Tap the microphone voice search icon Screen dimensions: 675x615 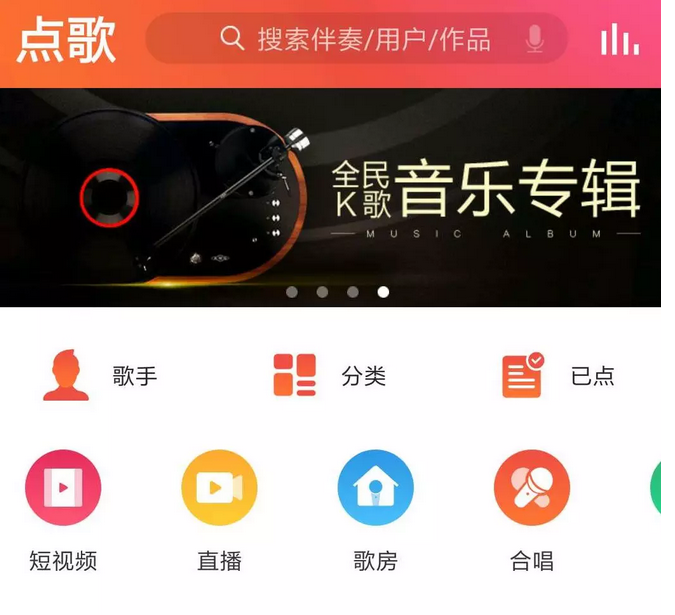pos(534,39)
